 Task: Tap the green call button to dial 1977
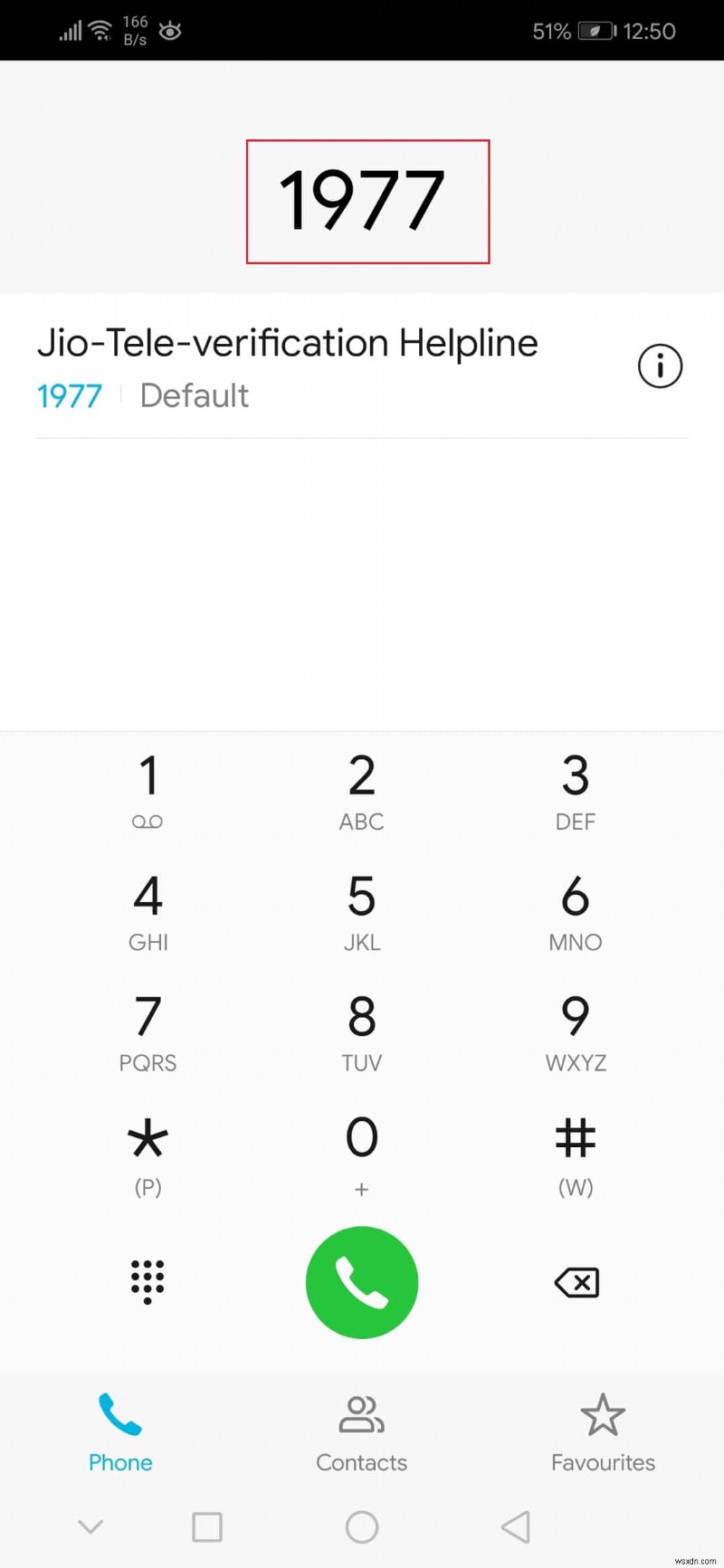[361, 1282]
